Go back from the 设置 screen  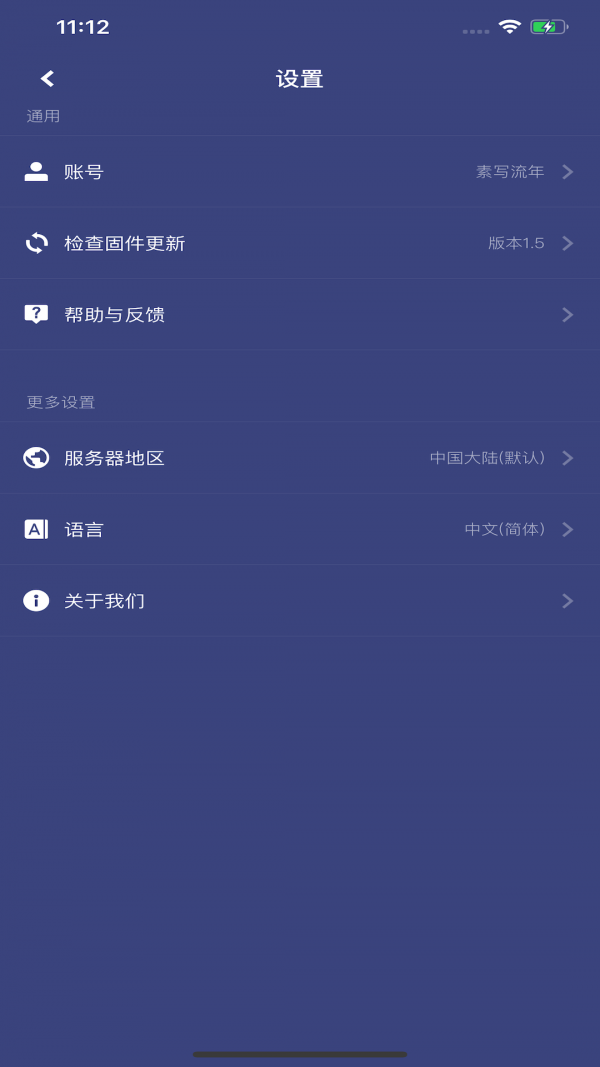(x=47, y=79)
